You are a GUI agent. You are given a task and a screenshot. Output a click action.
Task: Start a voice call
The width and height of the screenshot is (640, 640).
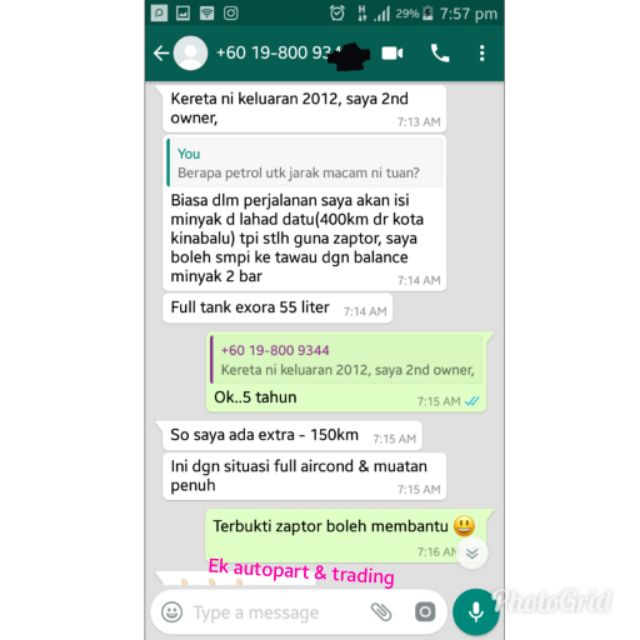440,53
